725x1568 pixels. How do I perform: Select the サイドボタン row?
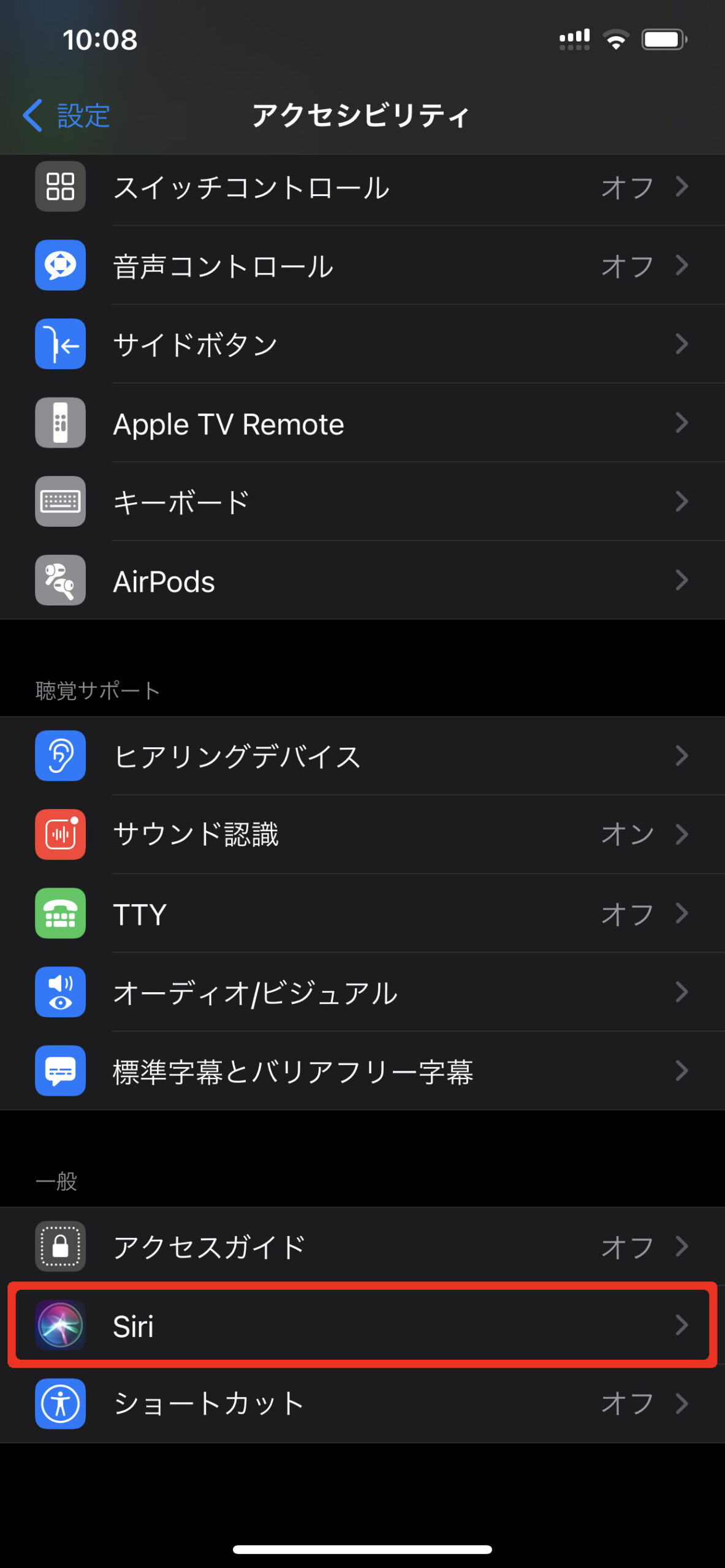point(362,344)
